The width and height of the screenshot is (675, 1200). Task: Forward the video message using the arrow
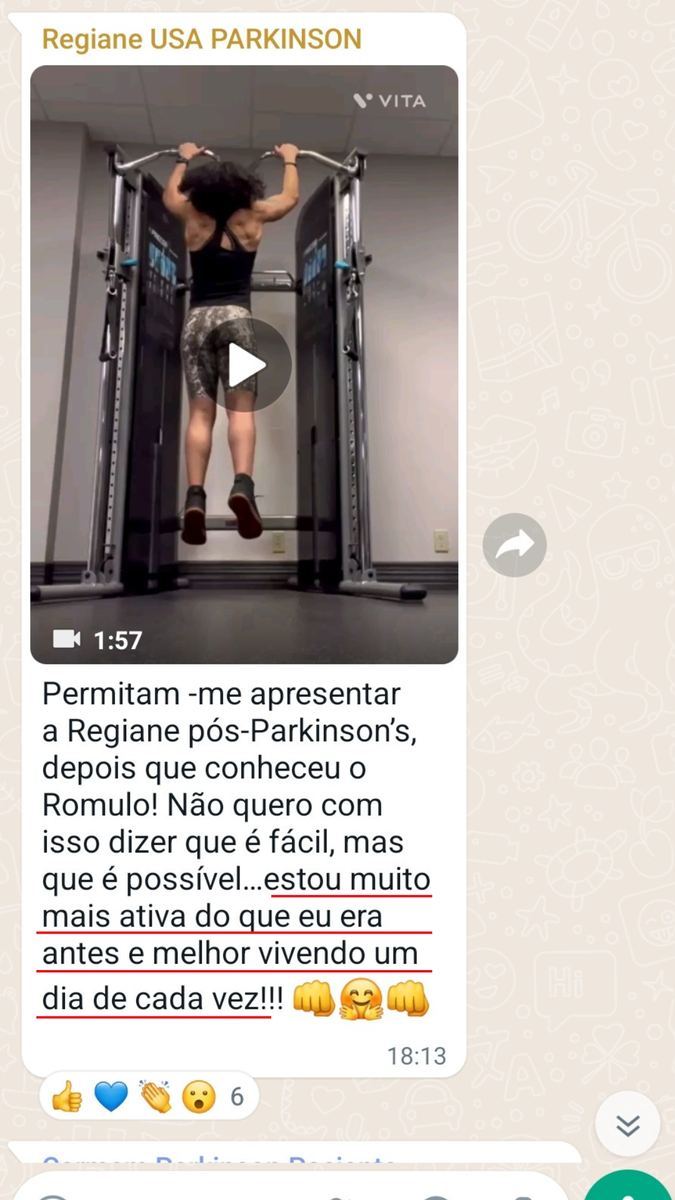coord(514,545)
